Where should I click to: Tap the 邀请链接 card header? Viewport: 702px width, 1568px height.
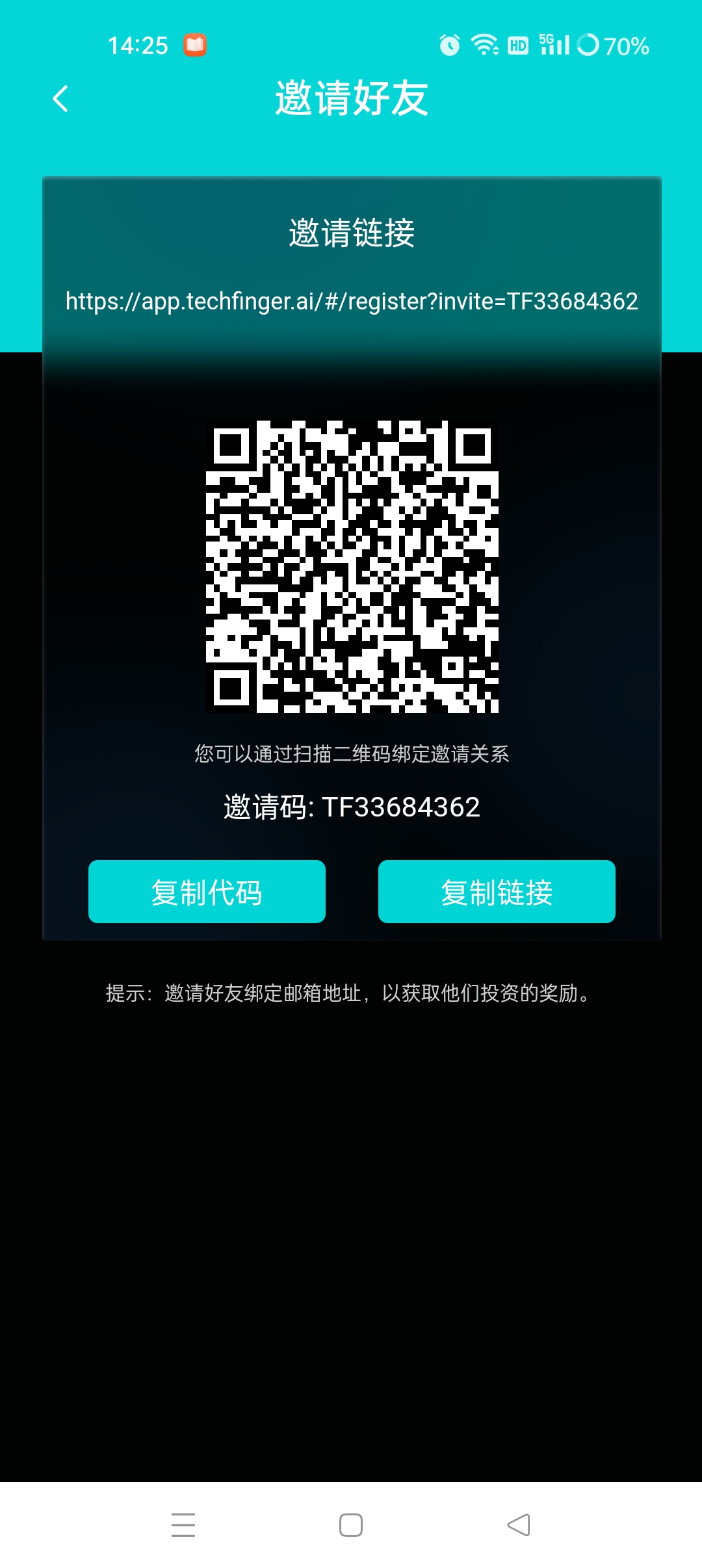(x=351, y=233)
